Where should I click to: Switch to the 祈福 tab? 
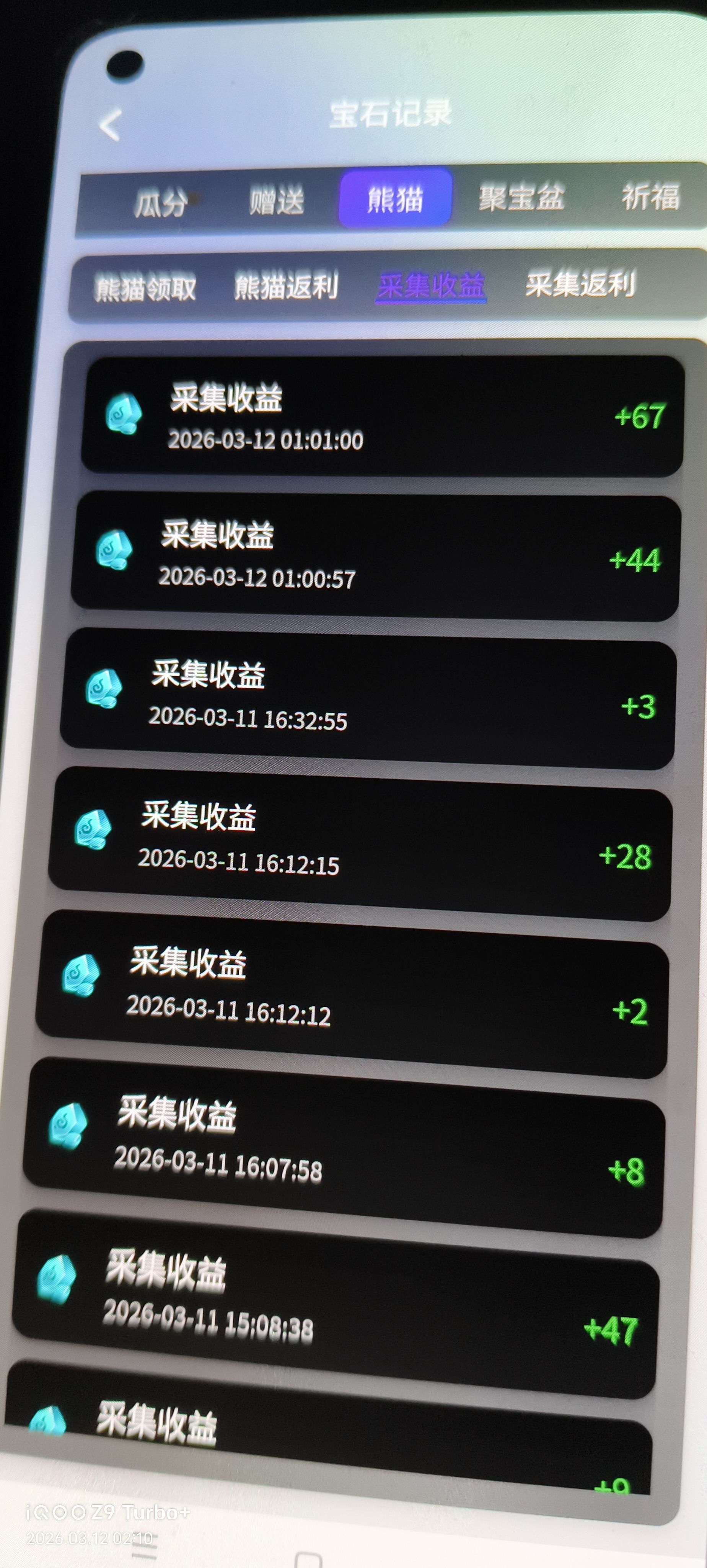click(650, 197)
